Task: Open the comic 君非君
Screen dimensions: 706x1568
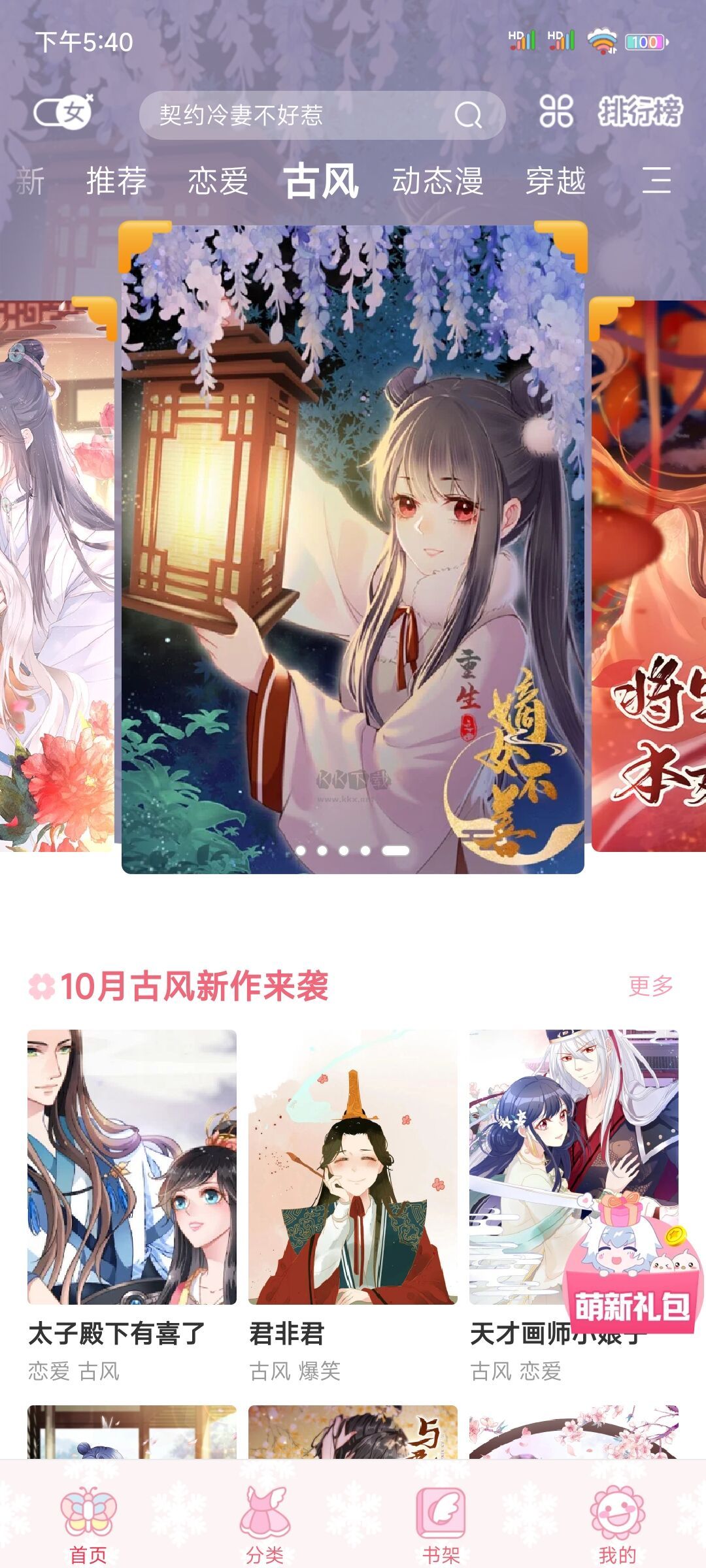Action: (x=352, y=1166)
